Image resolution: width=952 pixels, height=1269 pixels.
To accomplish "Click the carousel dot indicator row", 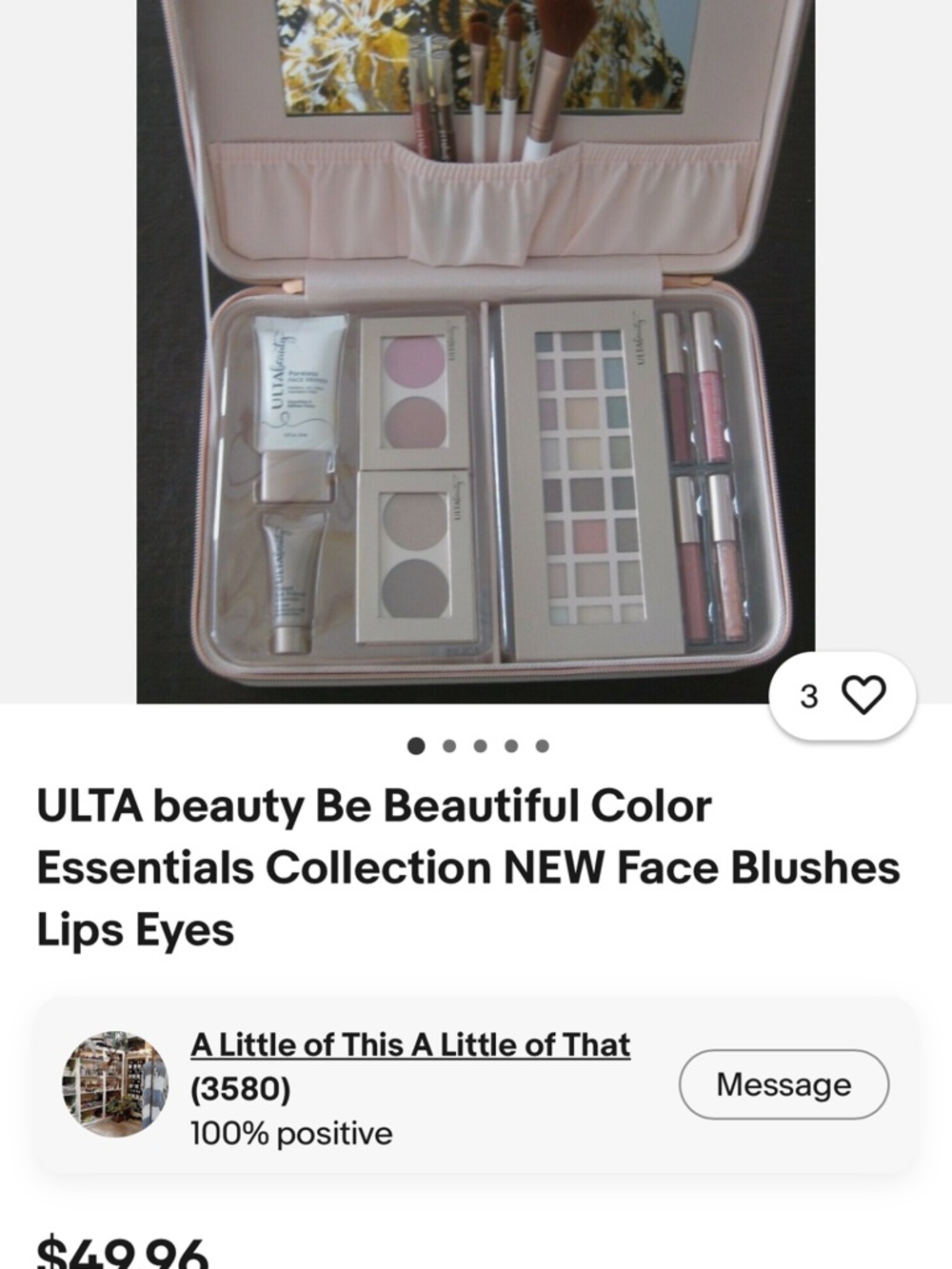I will click(x=479, y=748).
